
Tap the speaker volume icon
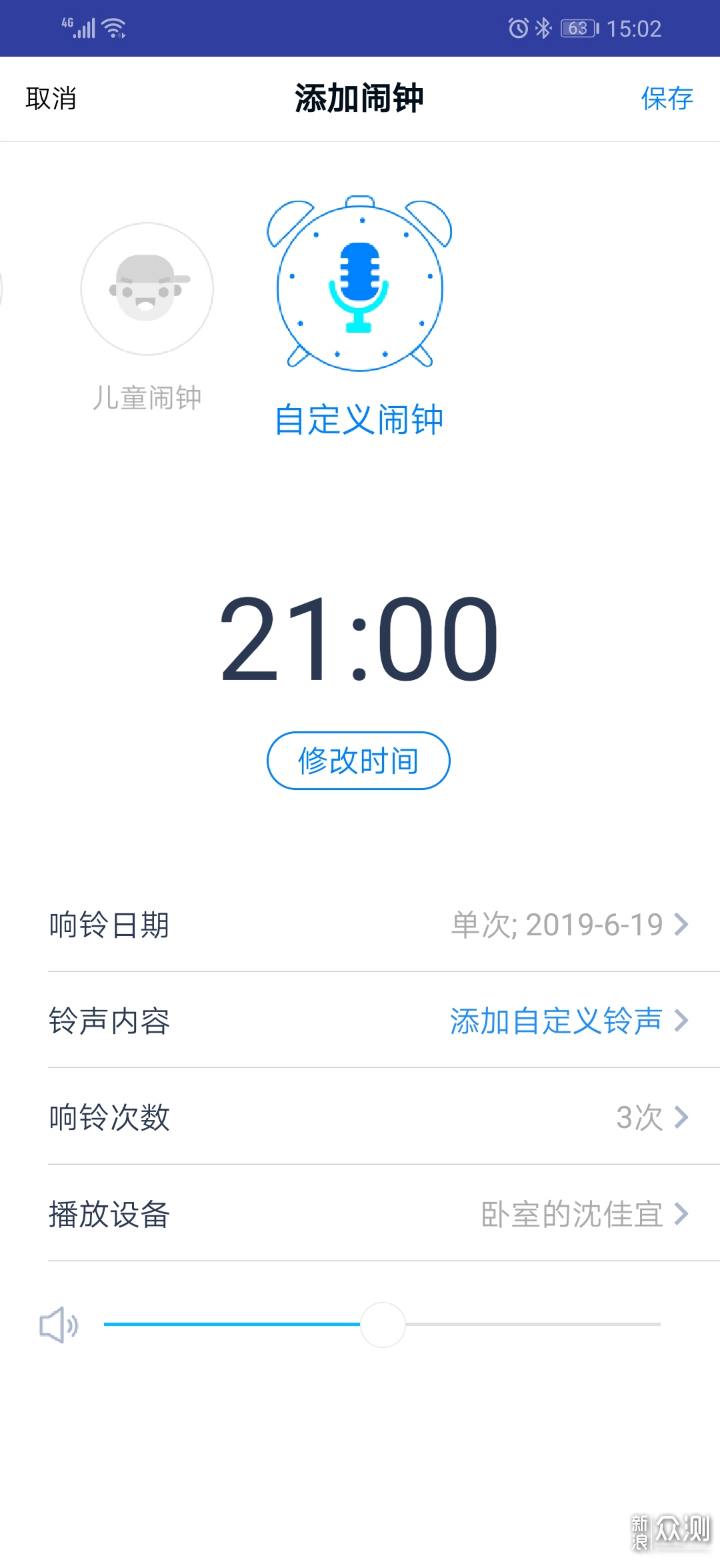[58, 1326]
